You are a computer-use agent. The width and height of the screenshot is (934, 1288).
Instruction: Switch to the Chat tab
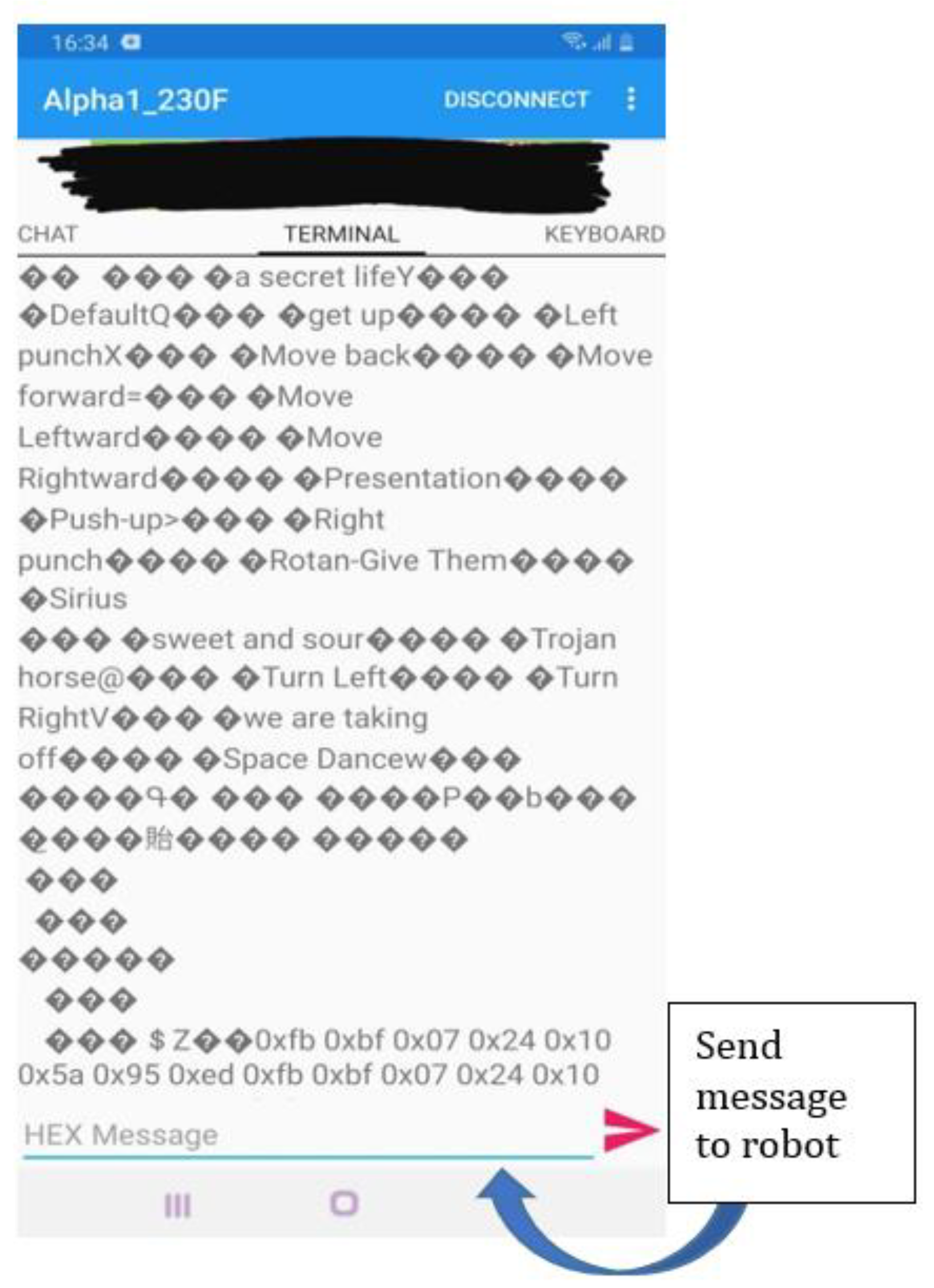pos(48,234)
